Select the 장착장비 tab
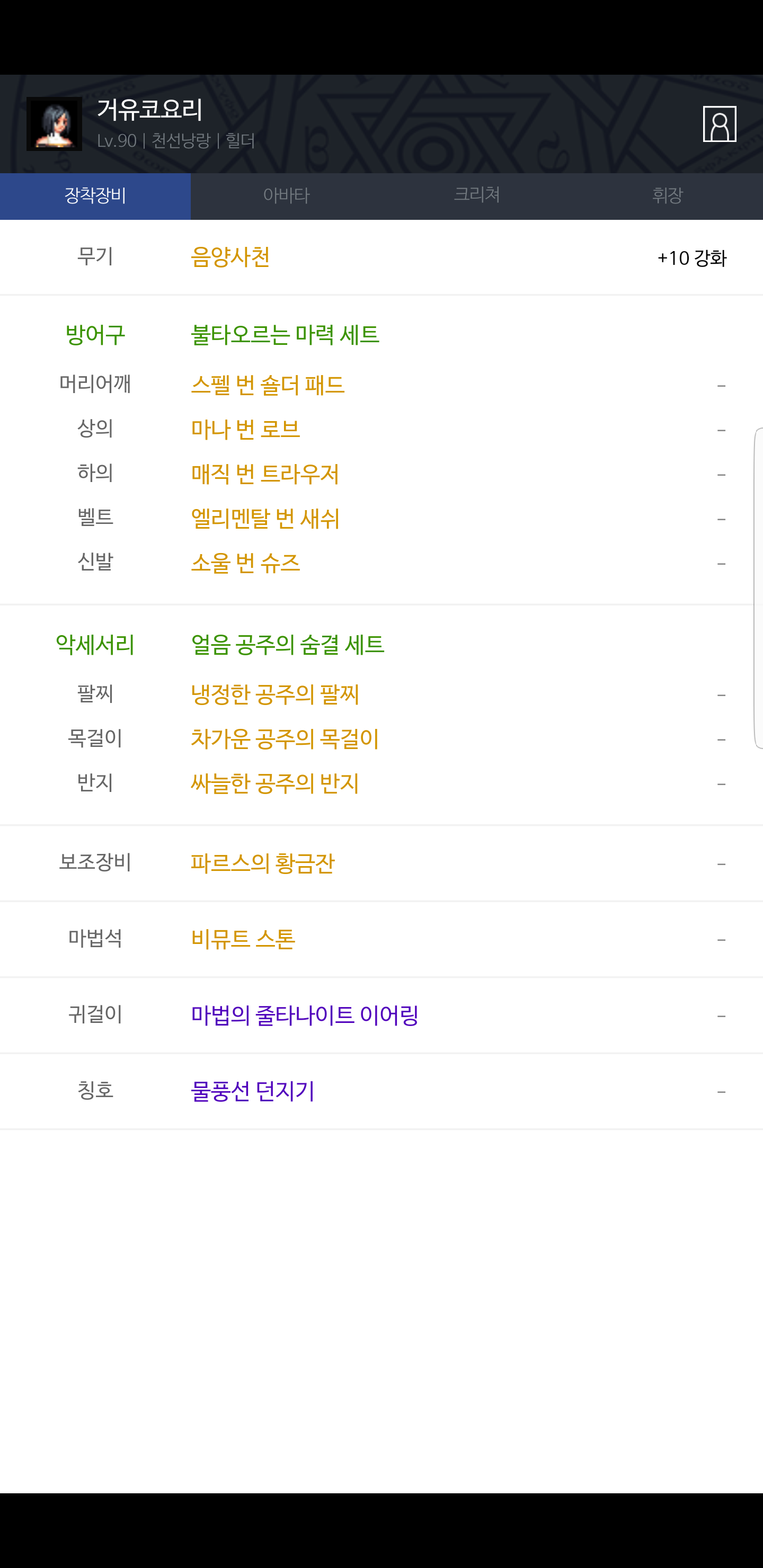Viewport: 763px width, 1568px height. point(95,196)
